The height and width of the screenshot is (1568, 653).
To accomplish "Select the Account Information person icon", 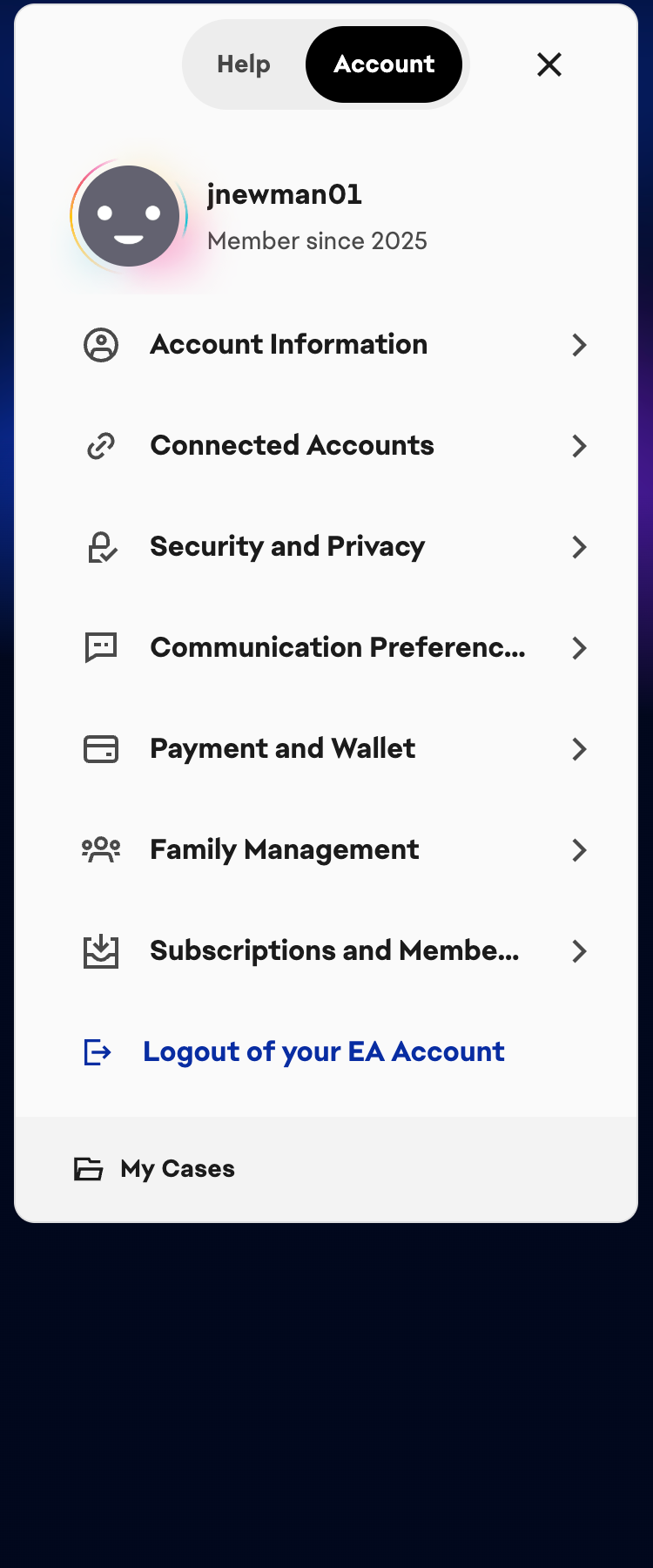I will (x=101, y=345).
